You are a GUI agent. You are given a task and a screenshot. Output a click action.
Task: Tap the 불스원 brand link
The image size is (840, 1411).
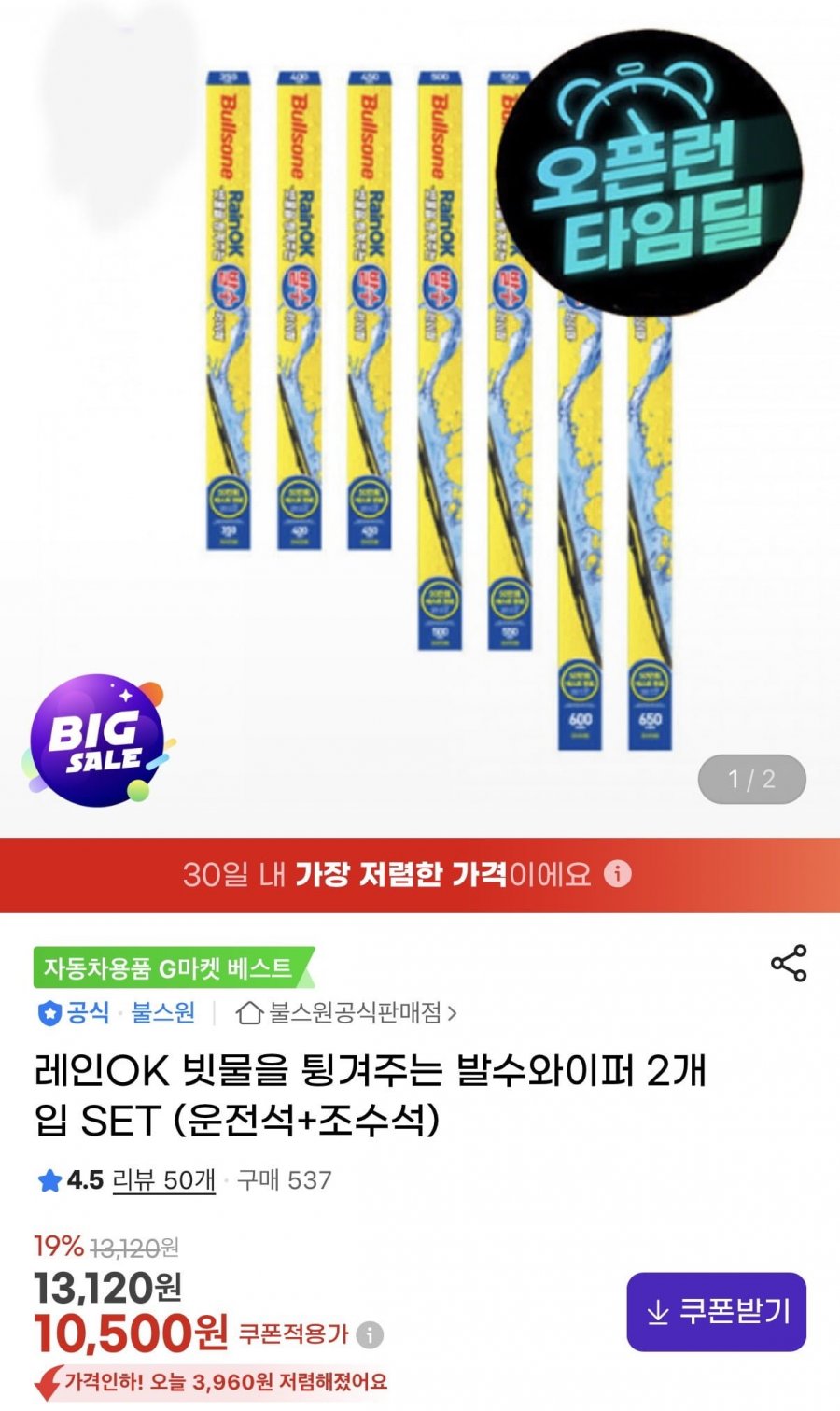pos(162,1012)
